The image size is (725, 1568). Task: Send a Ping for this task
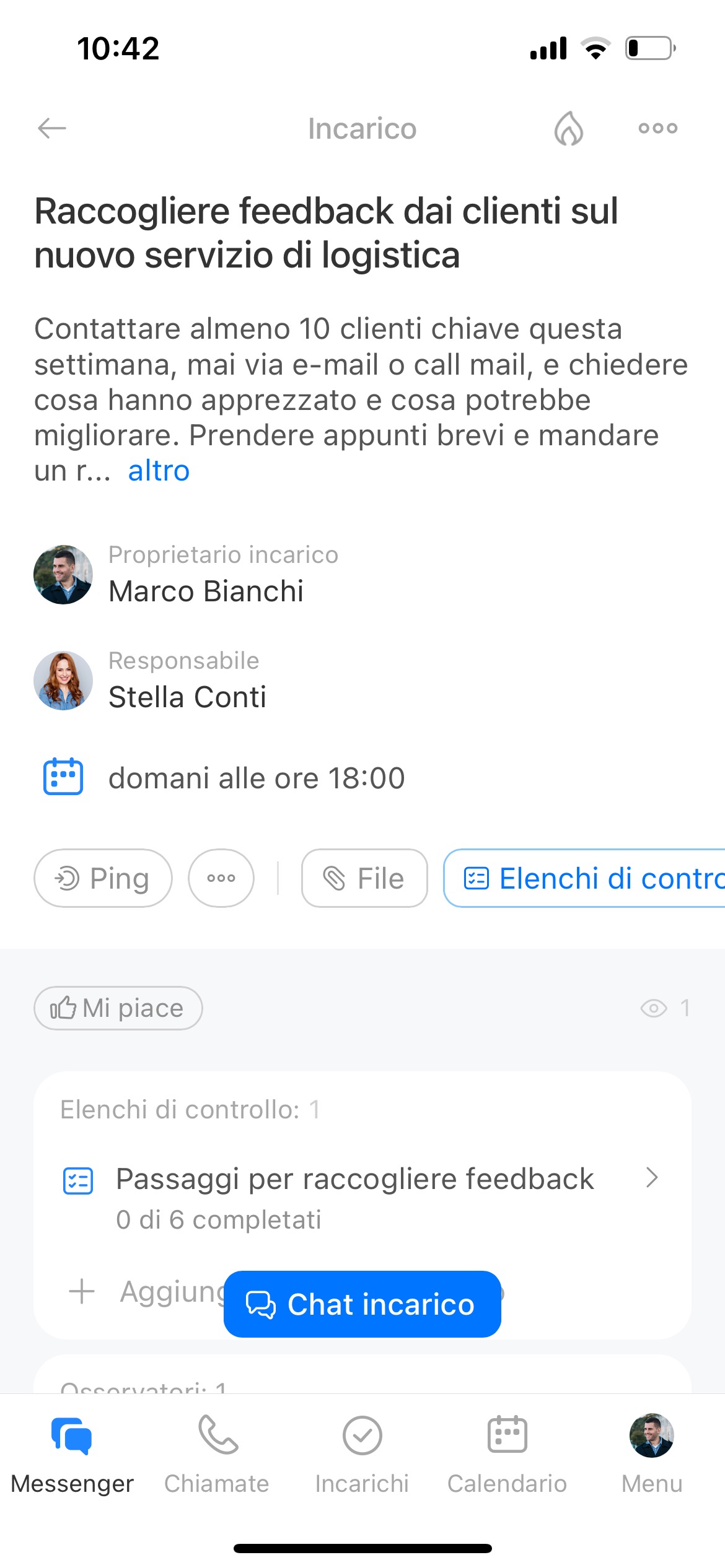(x=103, y=878)
